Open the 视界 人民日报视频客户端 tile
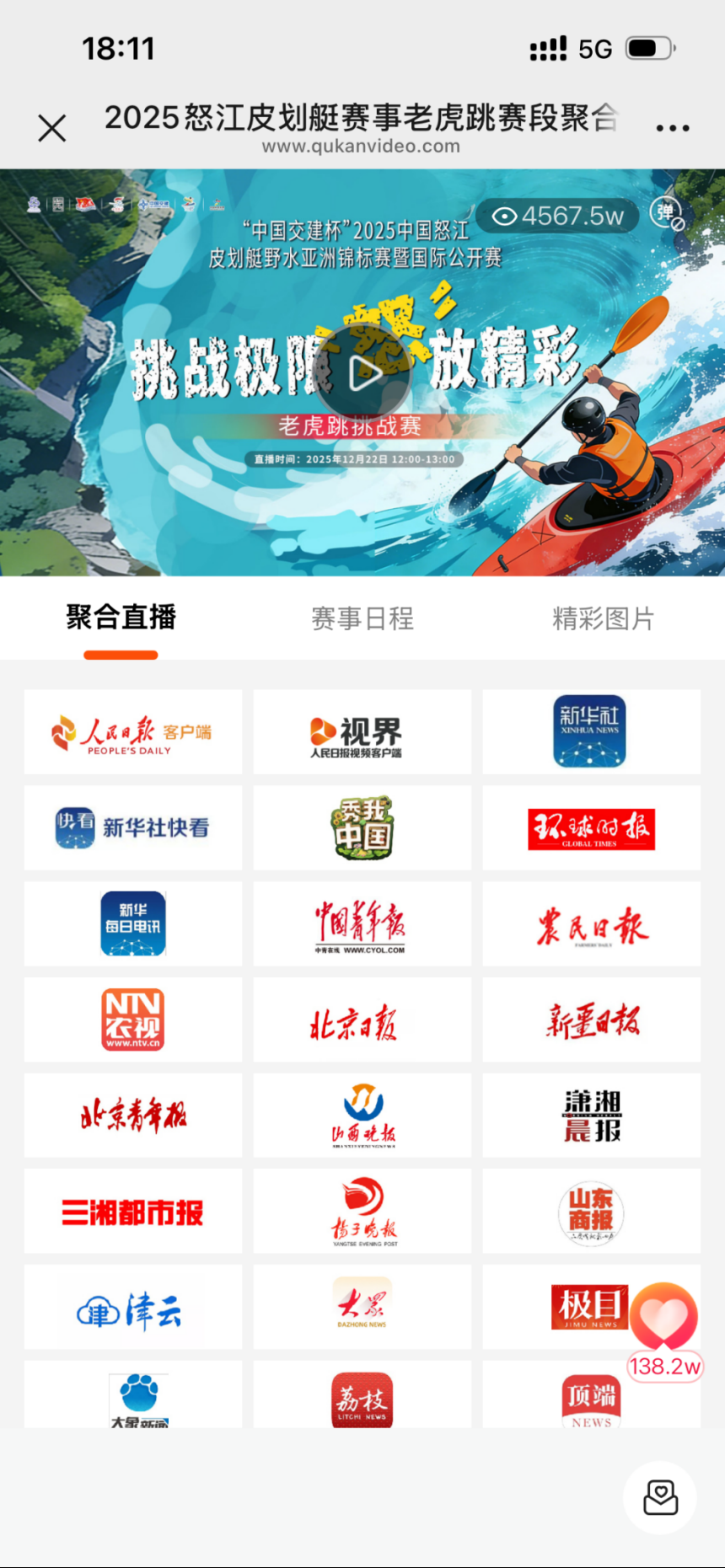 362,732
